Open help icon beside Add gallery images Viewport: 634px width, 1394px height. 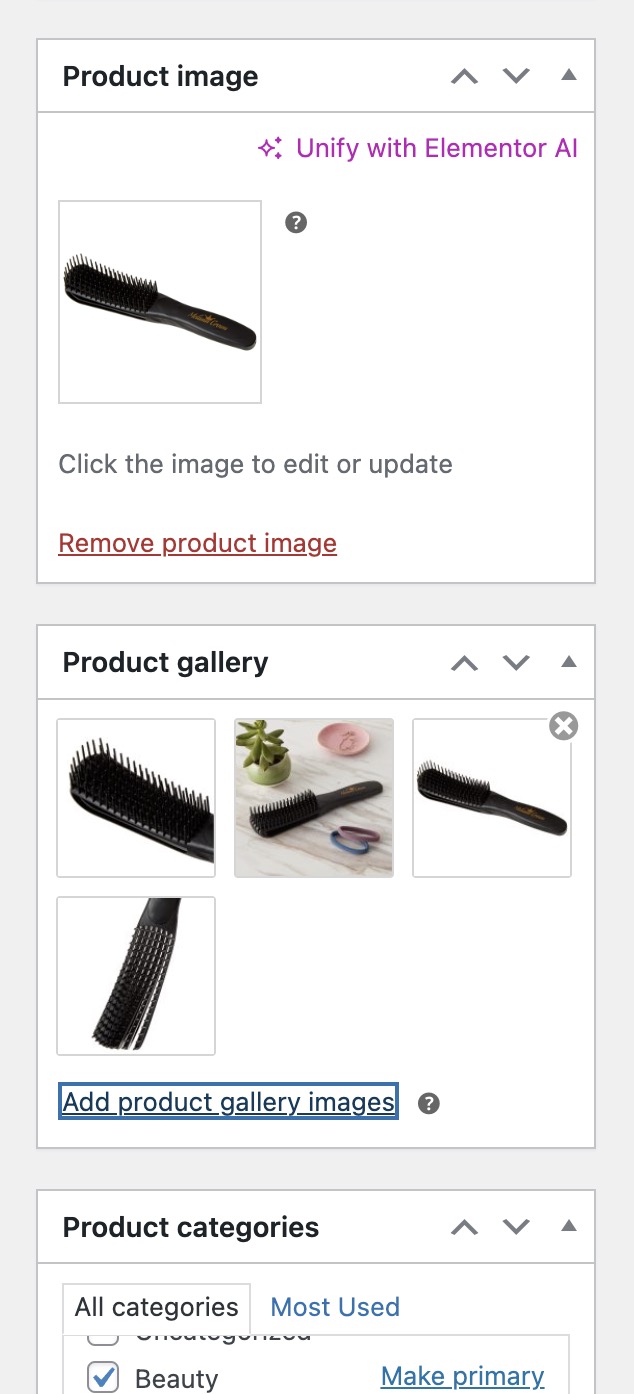pos(429,1103)
